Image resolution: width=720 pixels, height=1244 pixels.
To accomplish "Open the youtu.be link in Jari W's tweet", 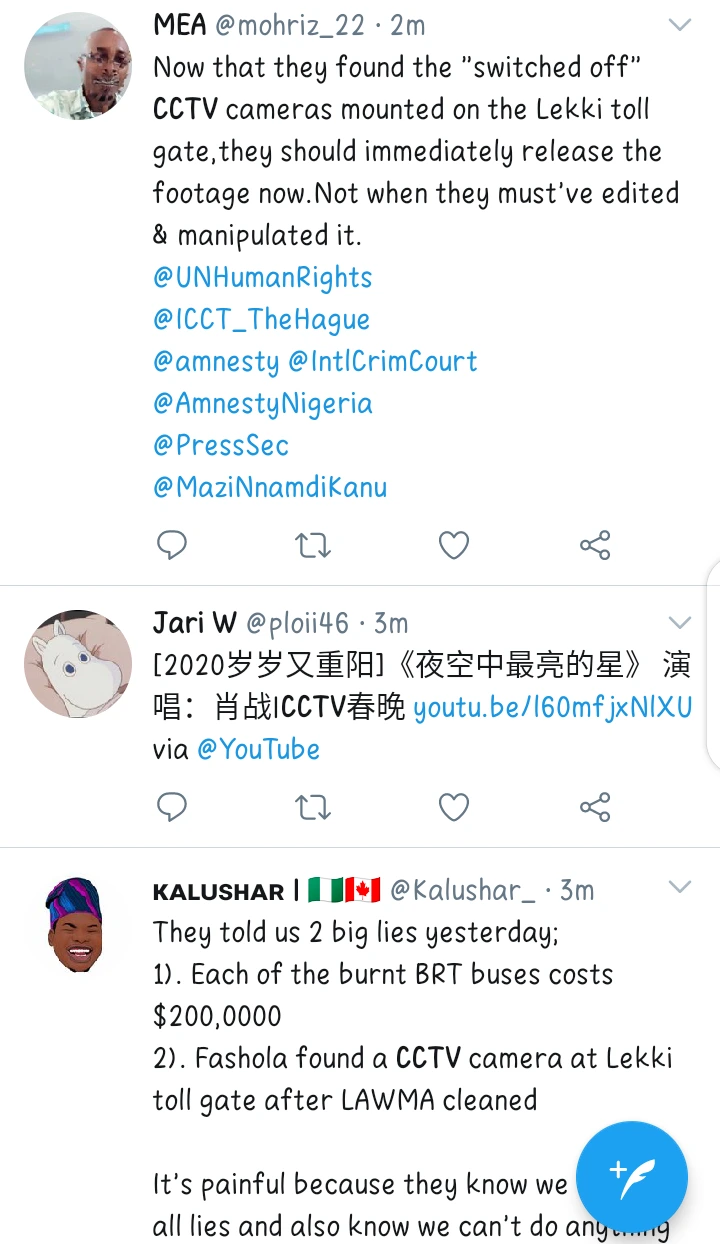I will (x=552, y=708).
